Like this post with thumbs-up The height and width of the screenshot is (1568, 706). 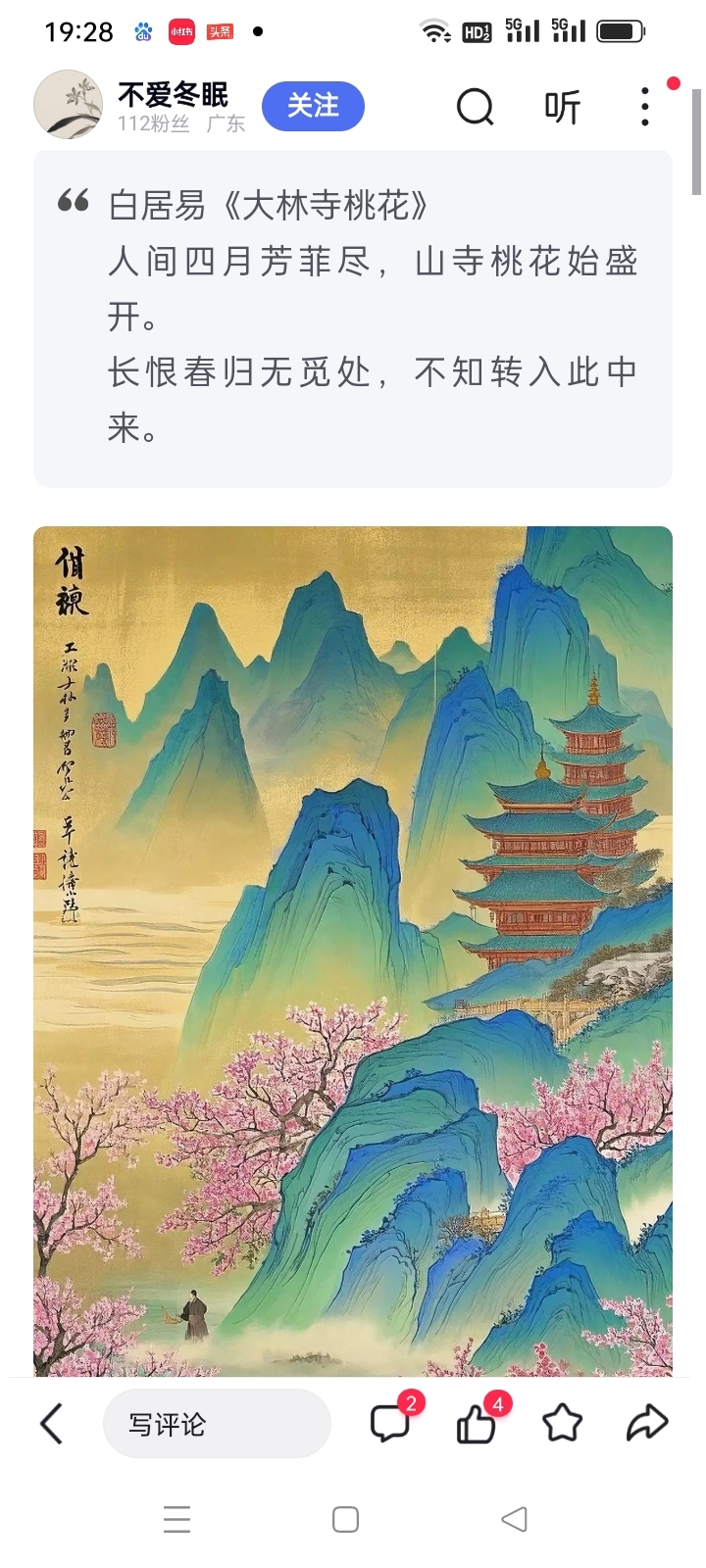477,1423
